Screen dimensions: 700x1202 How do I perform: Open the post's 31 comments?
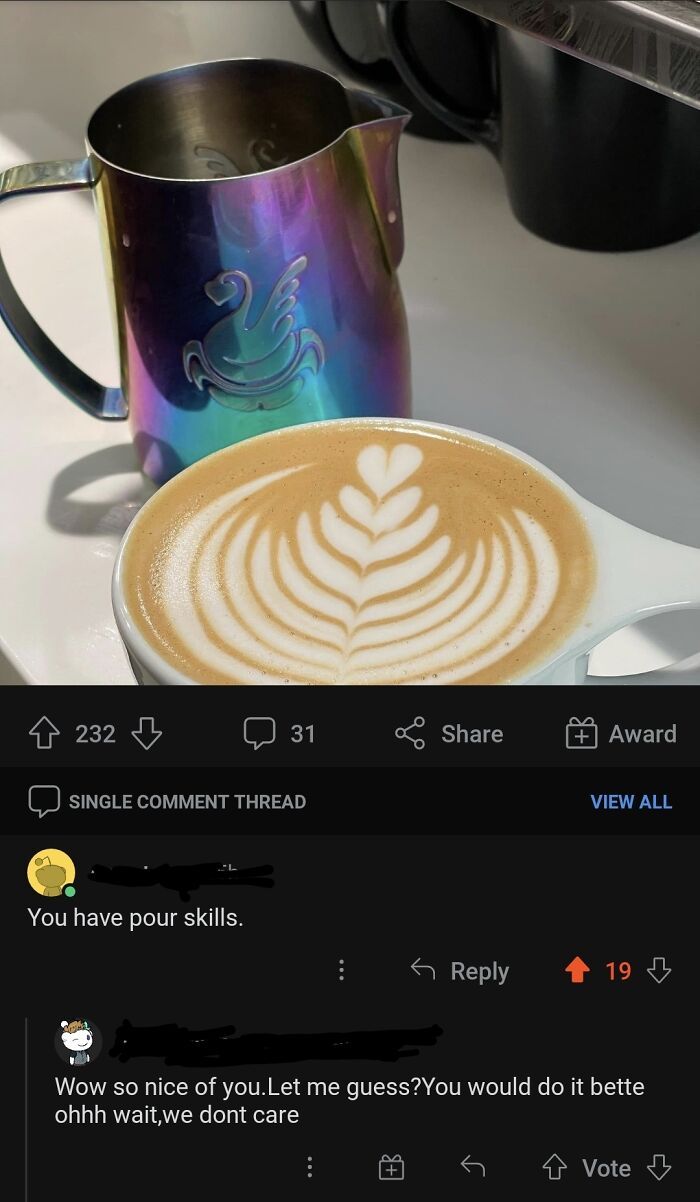point(280,734)
